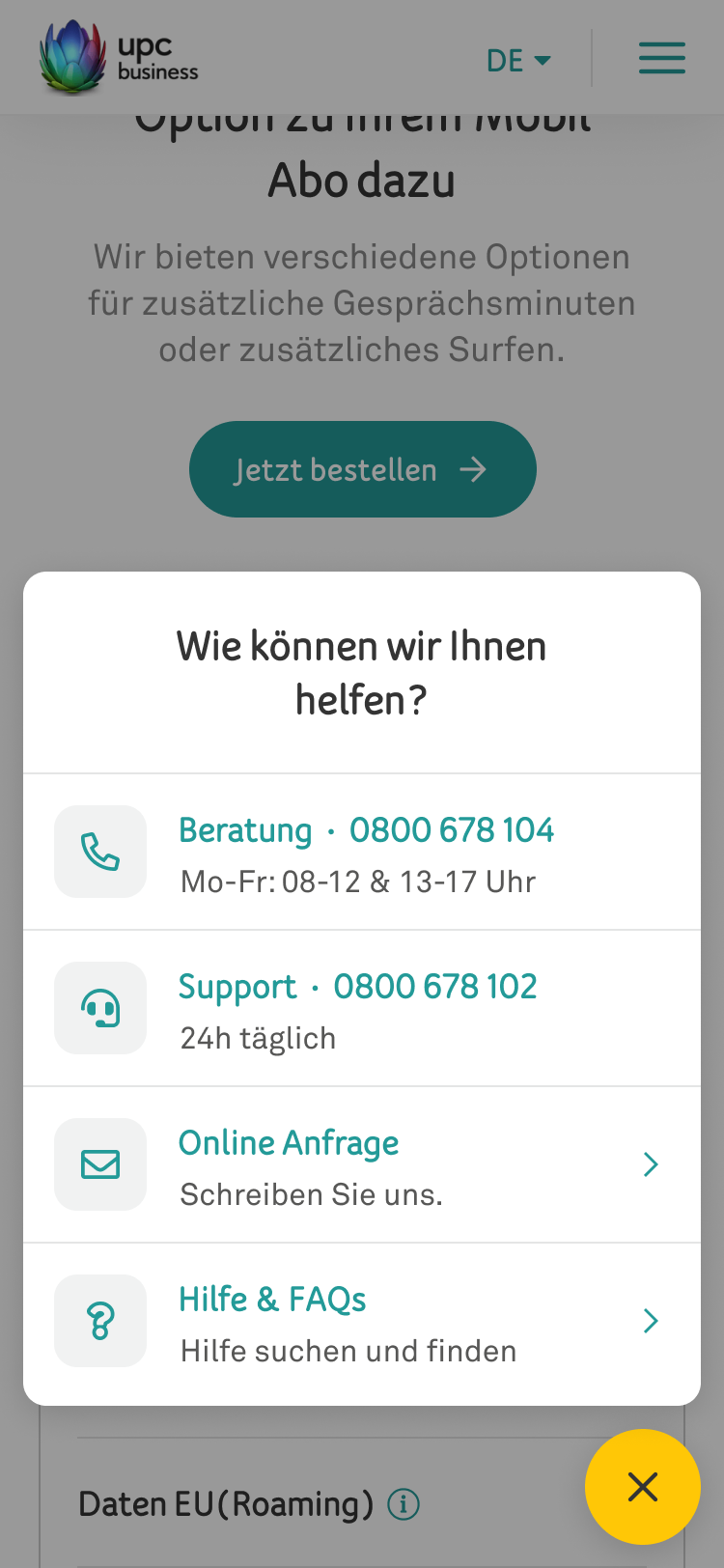Click the arrow icon inside Jetzt bestellen
The width and height of the screenshot is (724, 1568).
[x=474, y=469]
